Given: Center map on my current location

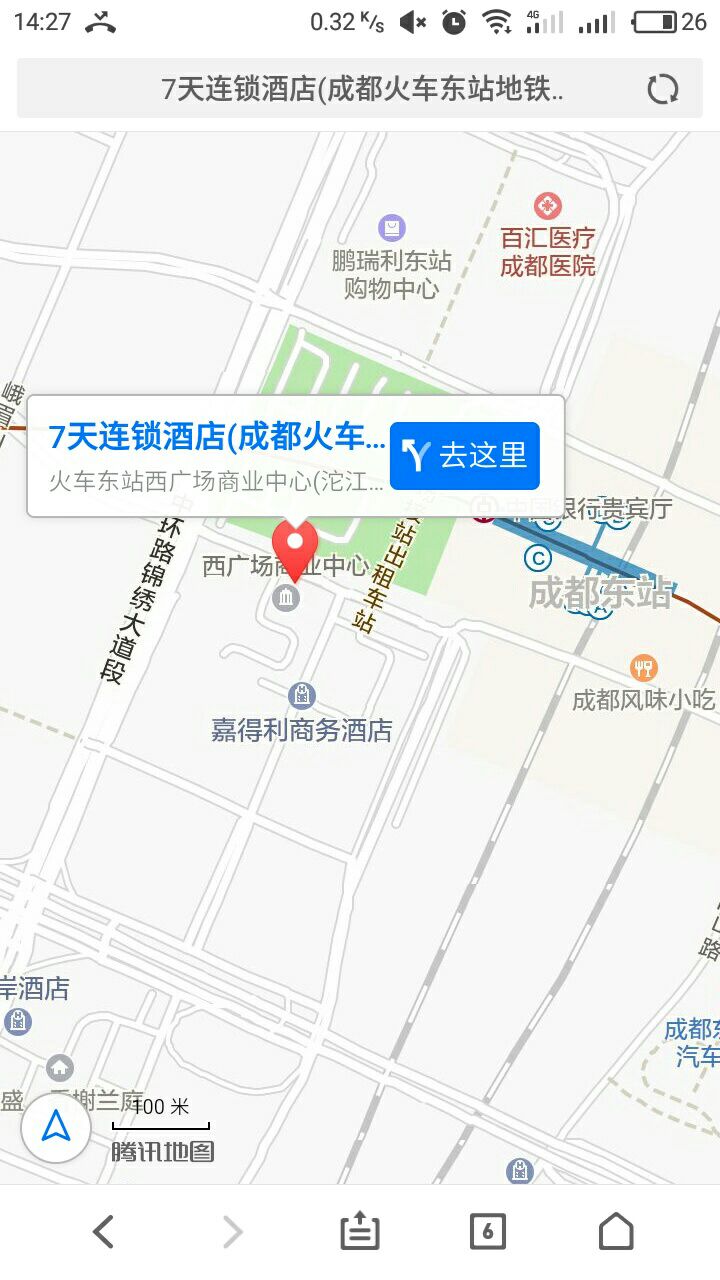Looking at the screenshot, I should tap(56, 1128).
